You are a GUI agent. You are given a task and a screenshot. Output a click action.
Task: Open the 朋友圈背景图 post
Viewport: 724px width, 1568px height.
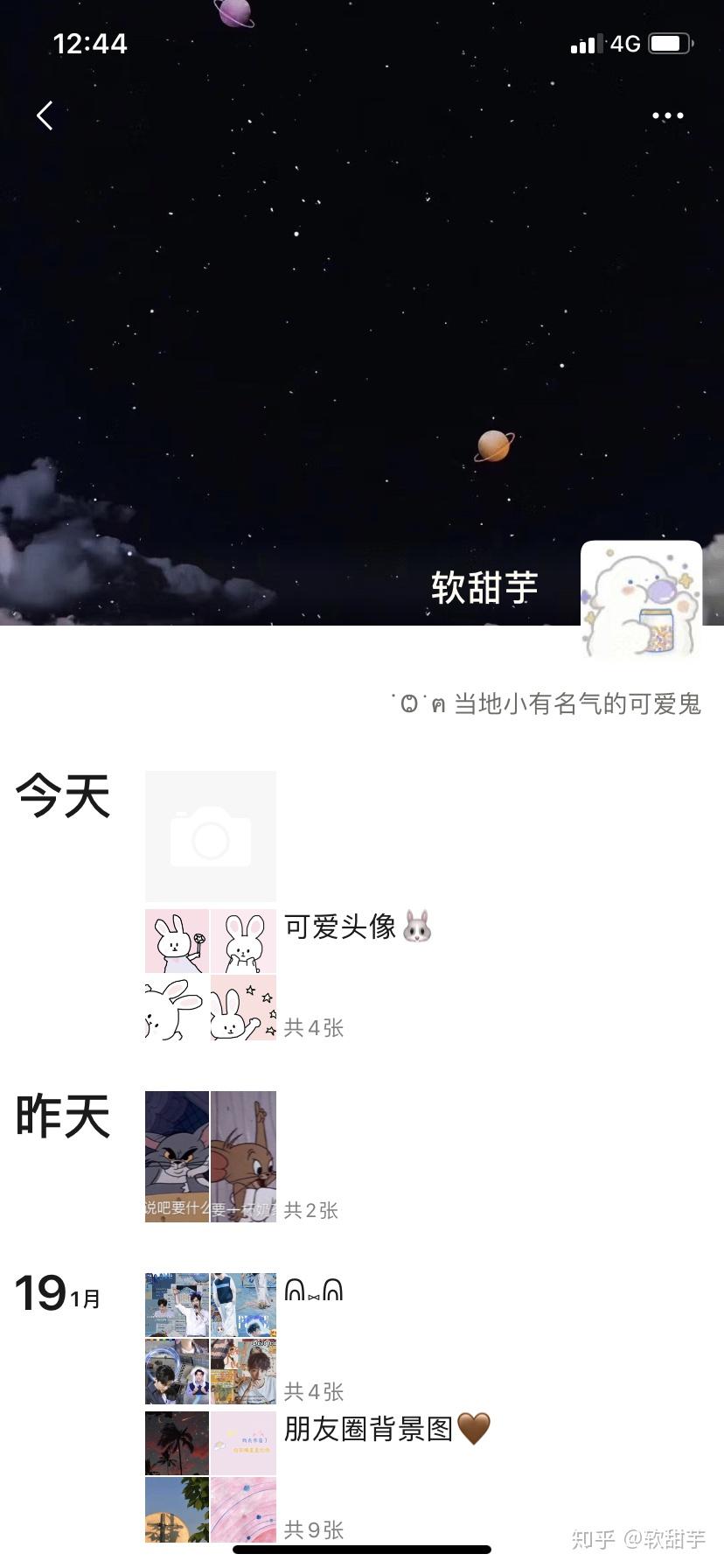211,1477
